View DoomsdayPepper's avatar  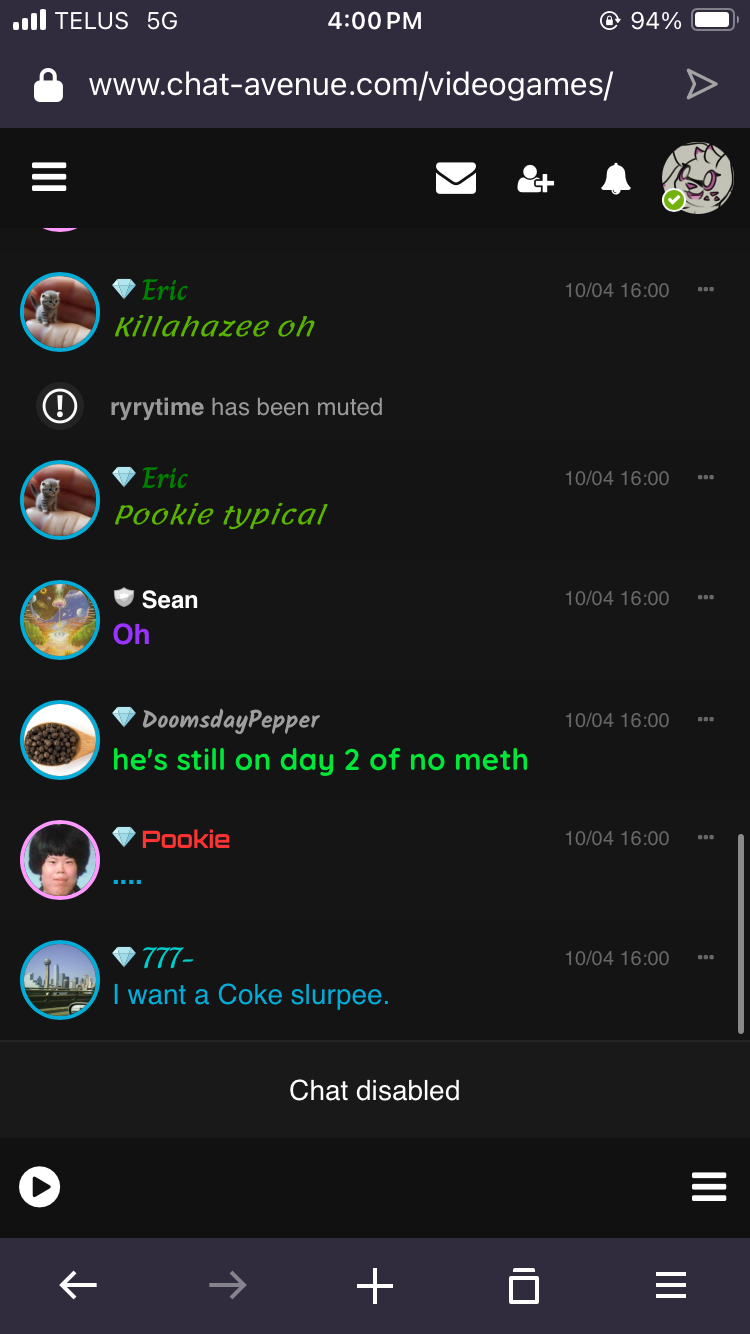tap(60, 740)
